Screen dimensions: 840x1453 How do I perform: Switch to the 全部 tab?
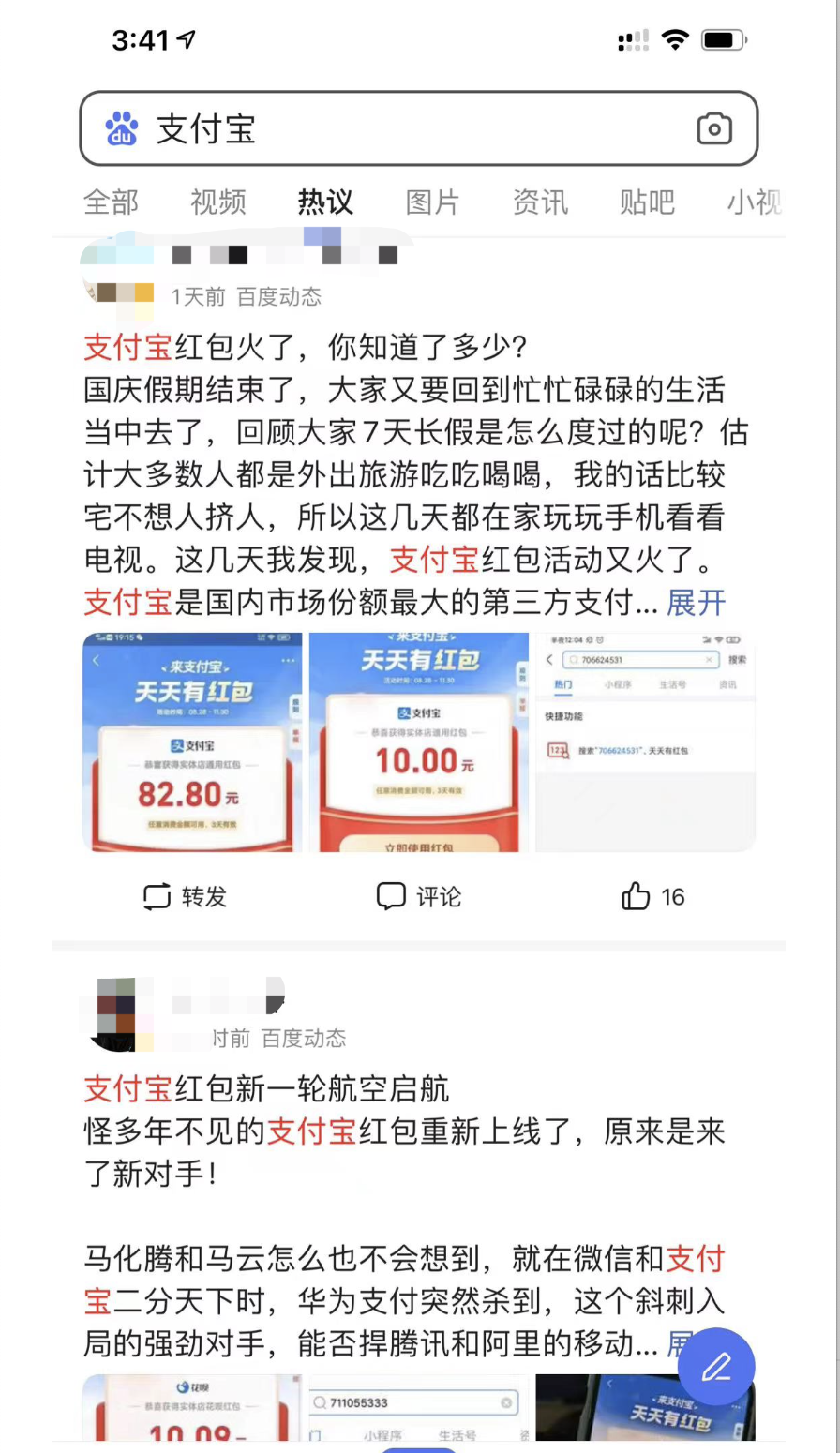111,202
